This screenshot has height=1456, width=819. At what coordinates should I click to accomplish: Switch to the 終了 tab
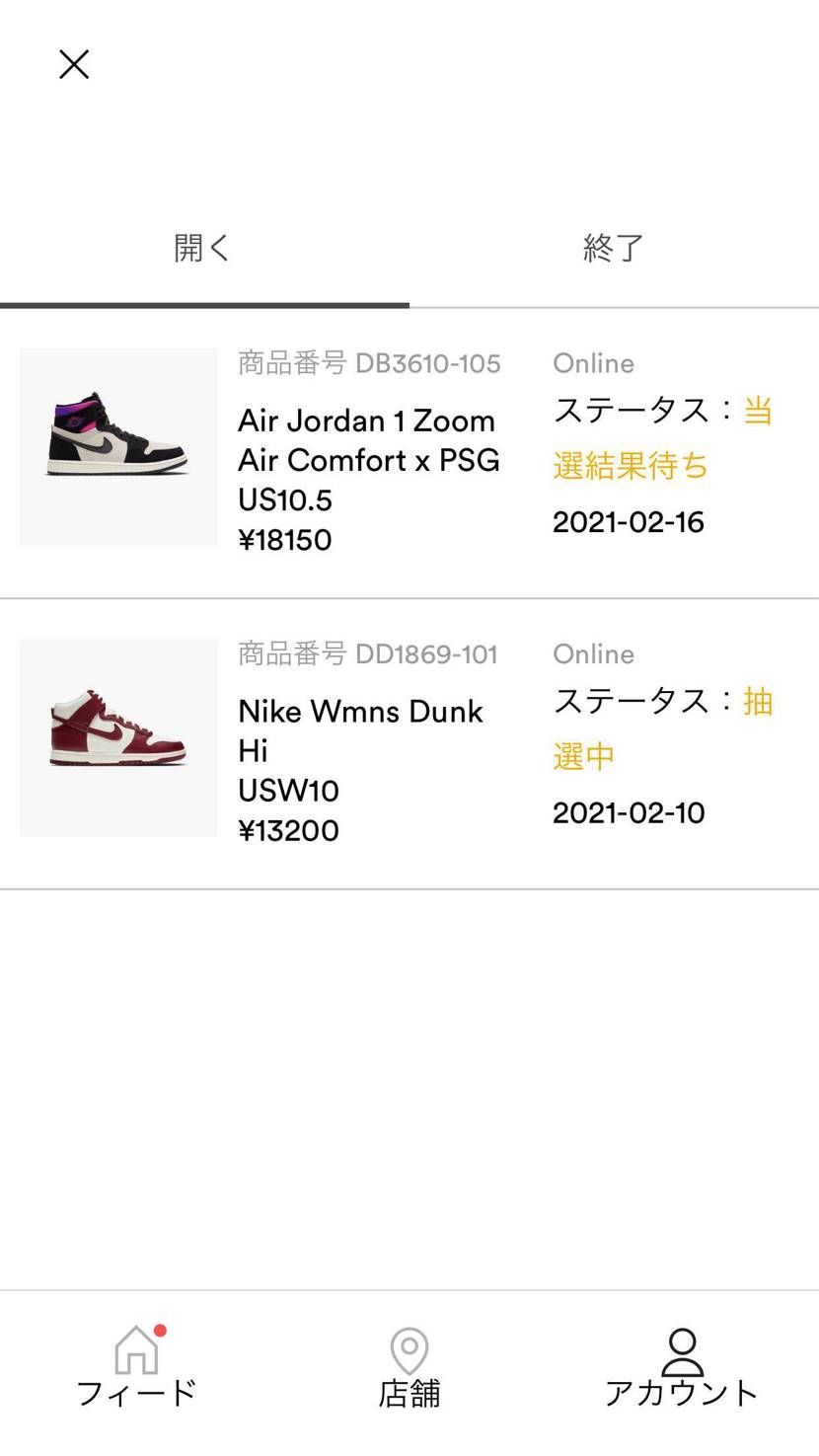[615, 248]
